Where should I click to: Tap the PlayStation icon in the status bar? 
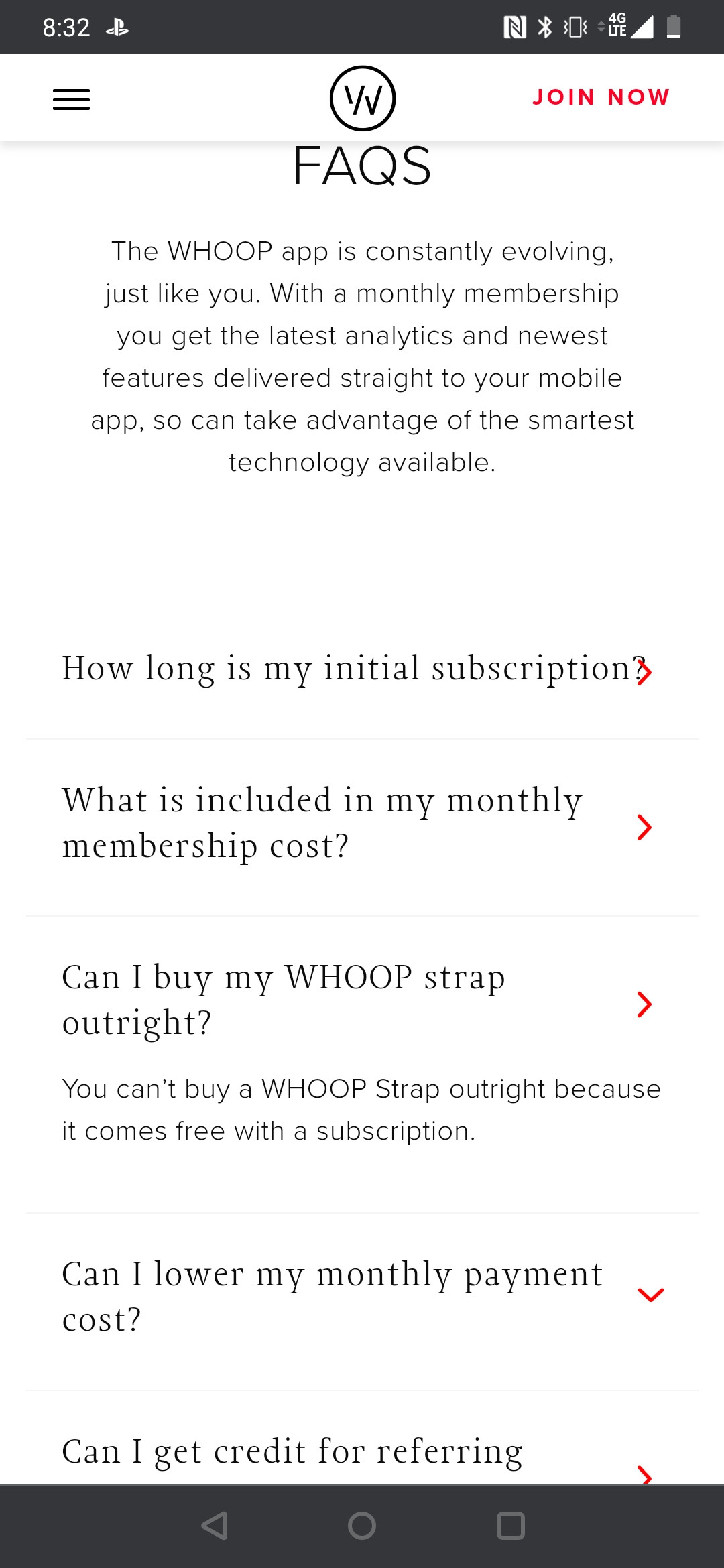pyautogui.click(x=118, y=28)
